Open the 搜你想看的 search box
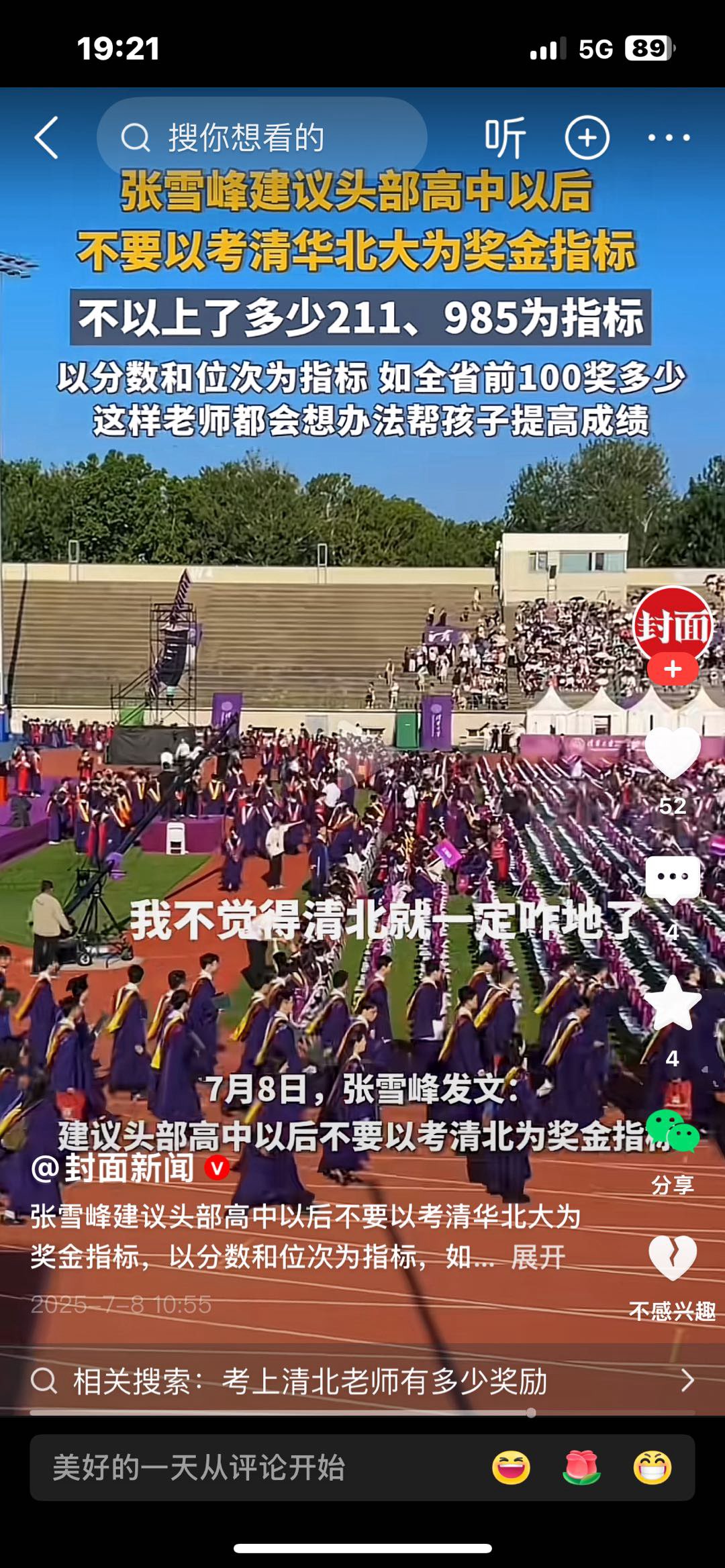The height and width of the screenshot is (1568, 725). [262, 138]
